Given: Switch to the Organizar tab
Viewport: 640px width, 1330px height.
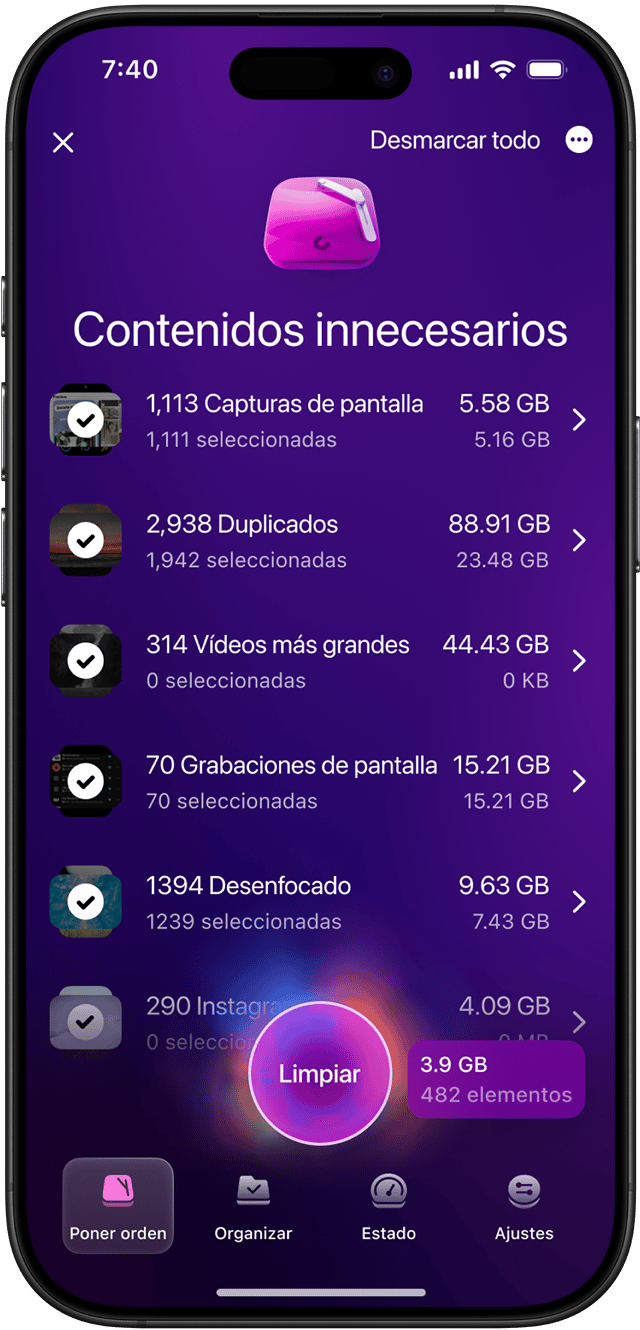Looking at the screenshot, I should [x=253, y=1206].
